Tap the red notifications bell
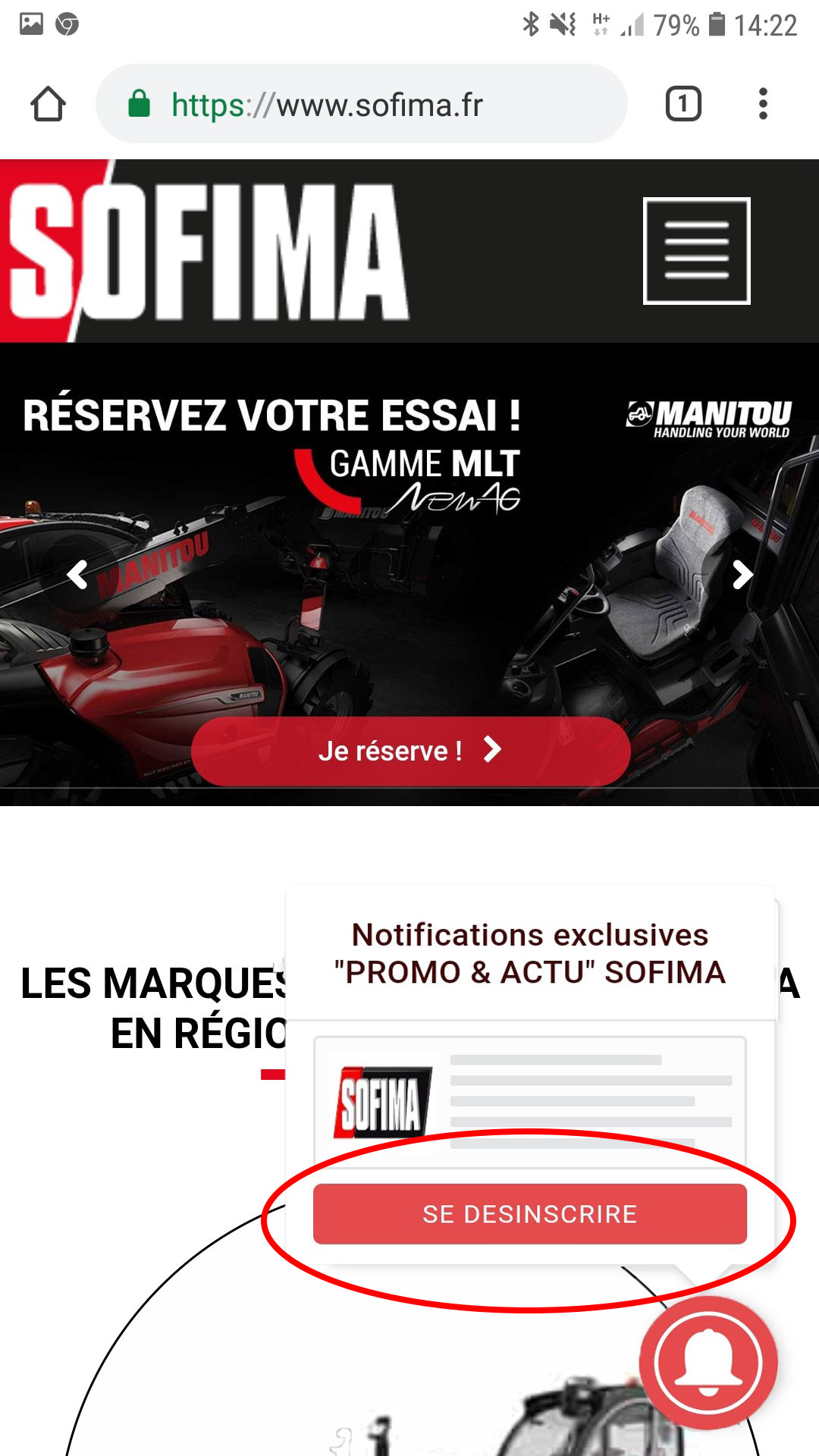 coord(708,1362)
